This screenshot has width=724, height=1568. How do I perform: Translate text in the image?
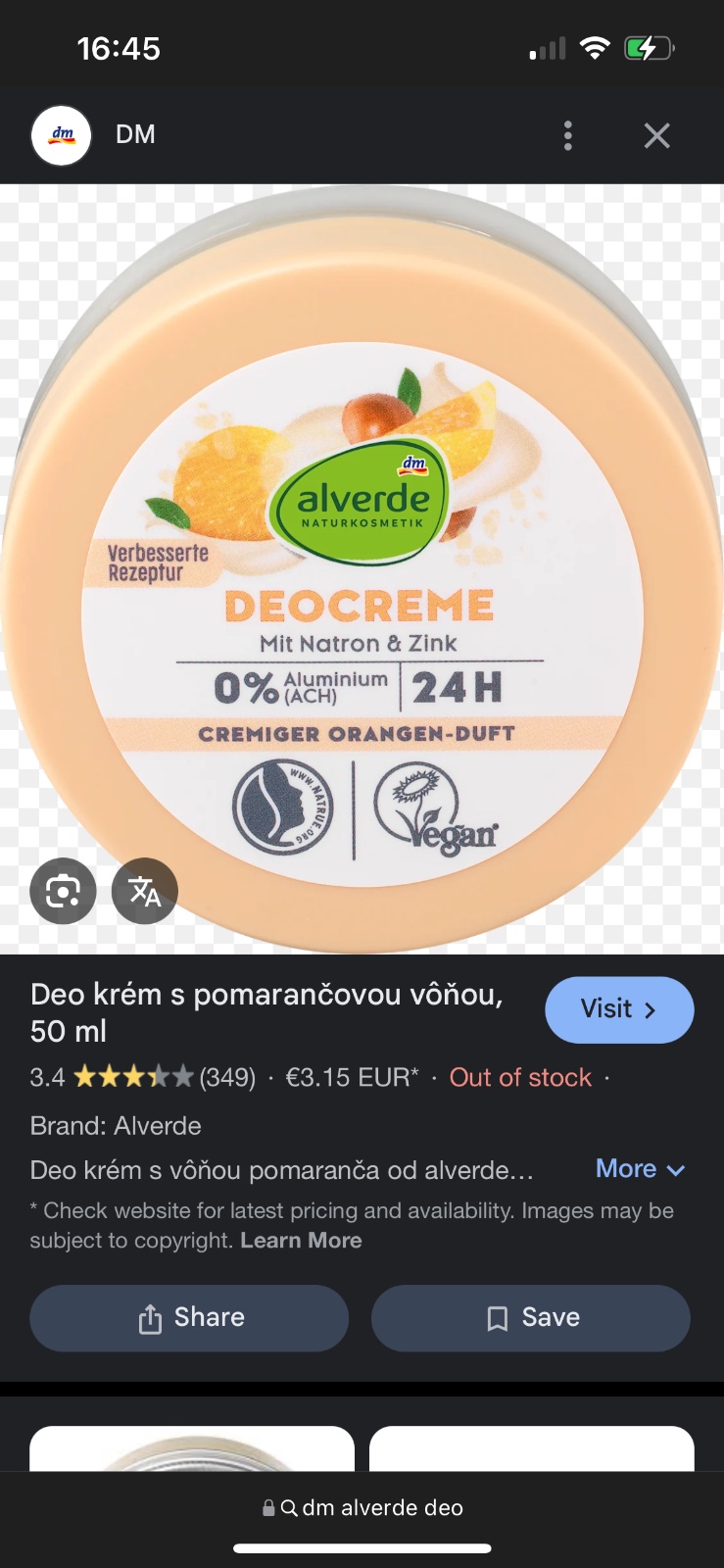[145, 891]
